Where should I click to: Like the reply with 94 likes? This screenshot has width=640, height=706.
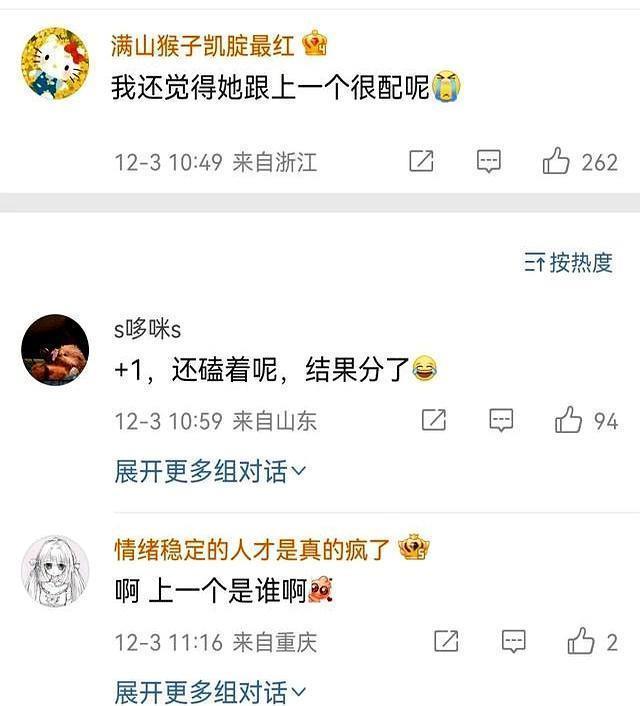pos(586,421)
